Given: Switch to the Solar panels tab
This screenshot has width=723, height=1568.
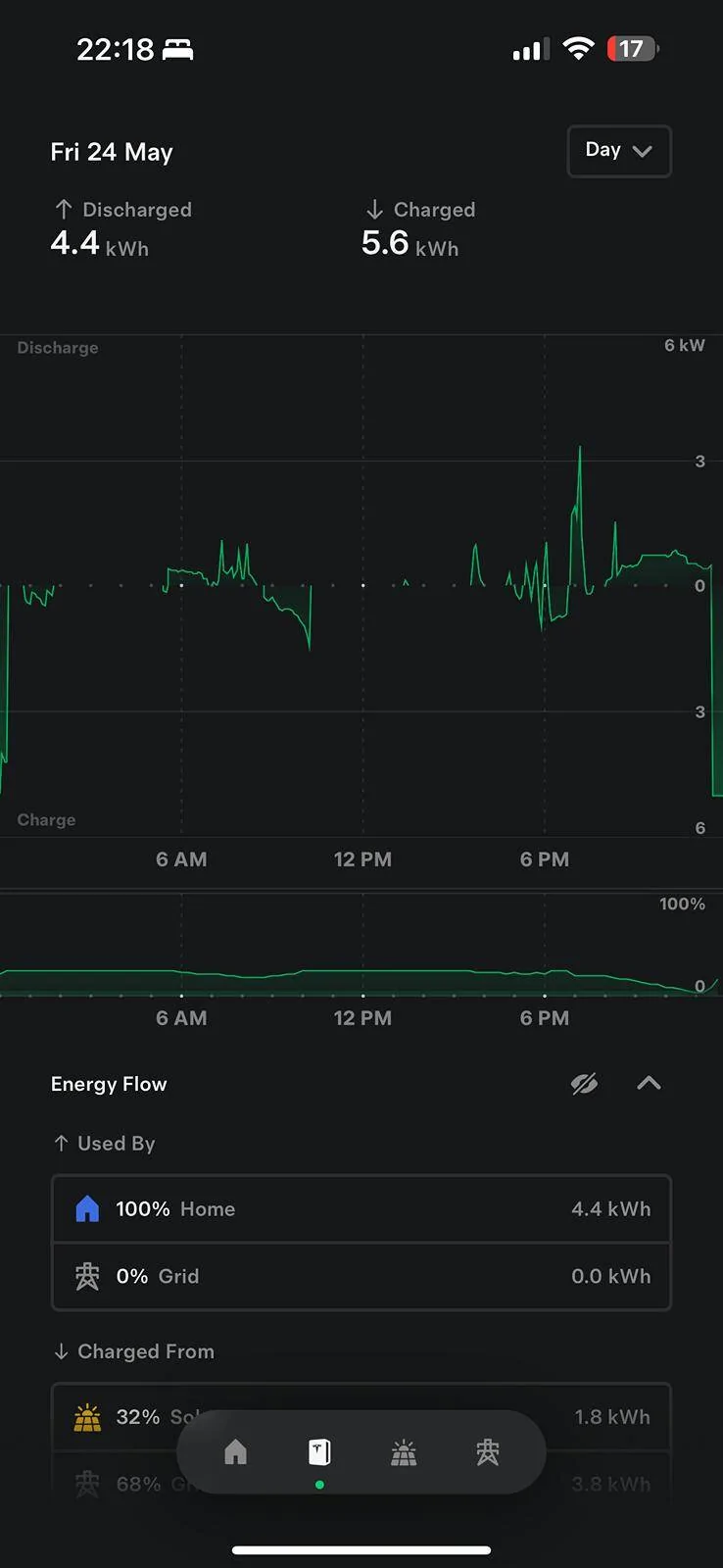Looking at the screenshot, I should click(404, 1452).
